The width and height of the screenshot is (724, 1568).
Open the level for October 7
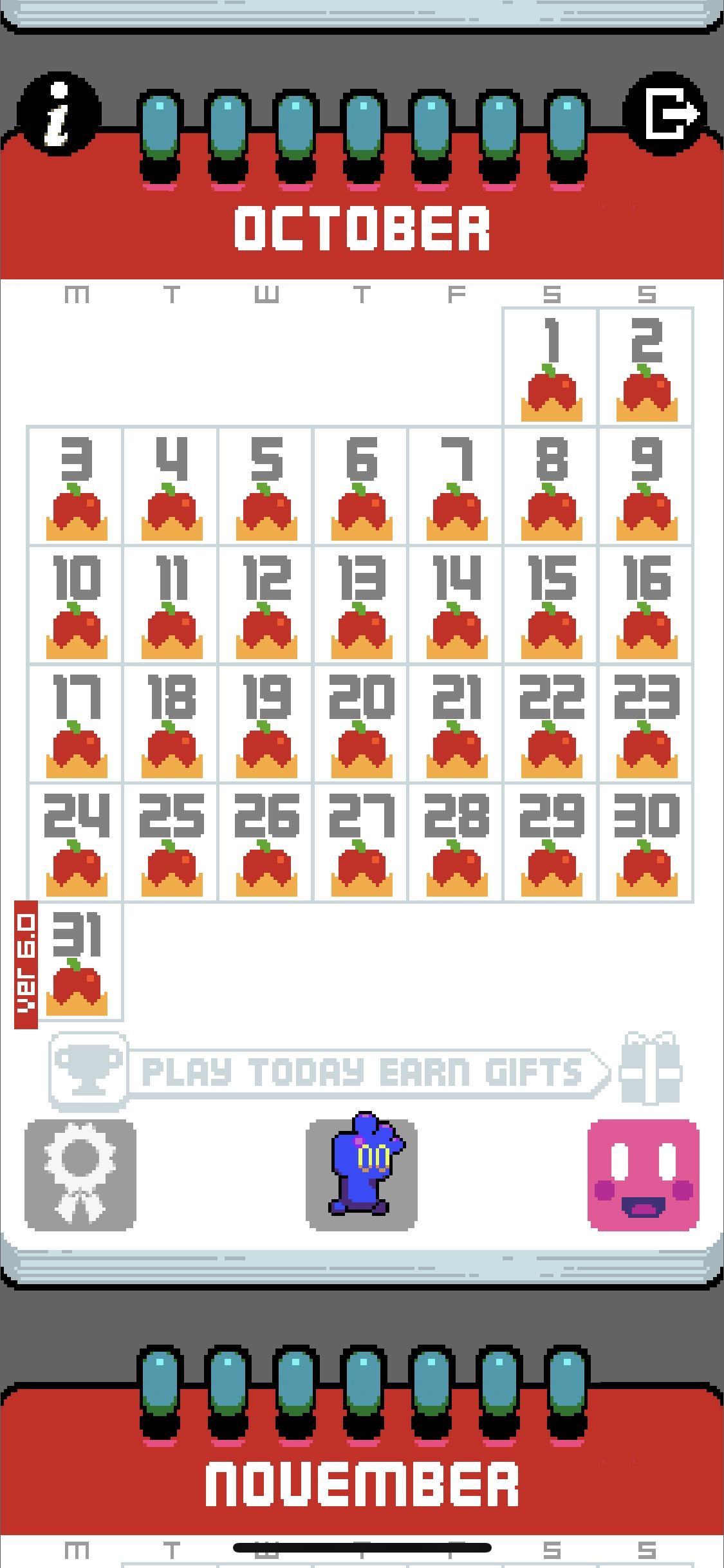click(x=456, y=486)
